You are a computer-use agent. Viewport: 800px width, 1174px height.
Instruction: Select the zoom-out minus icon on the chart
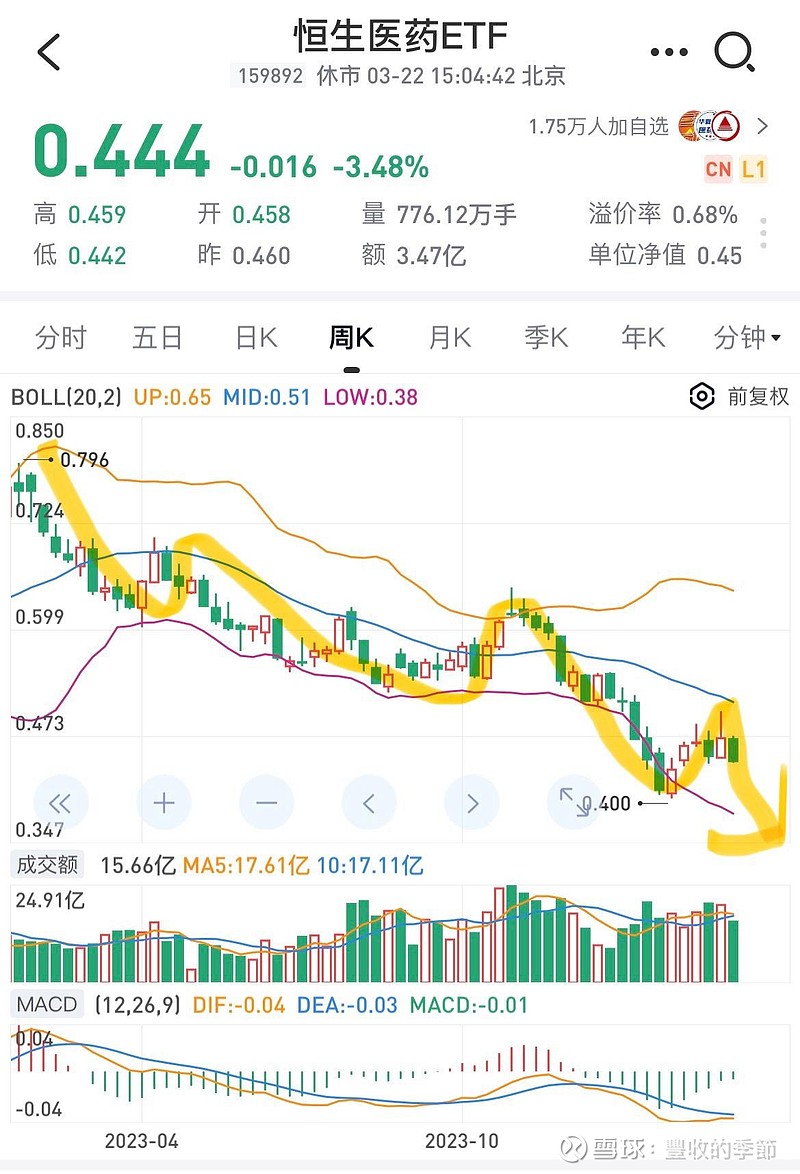[x=266, y=802]
